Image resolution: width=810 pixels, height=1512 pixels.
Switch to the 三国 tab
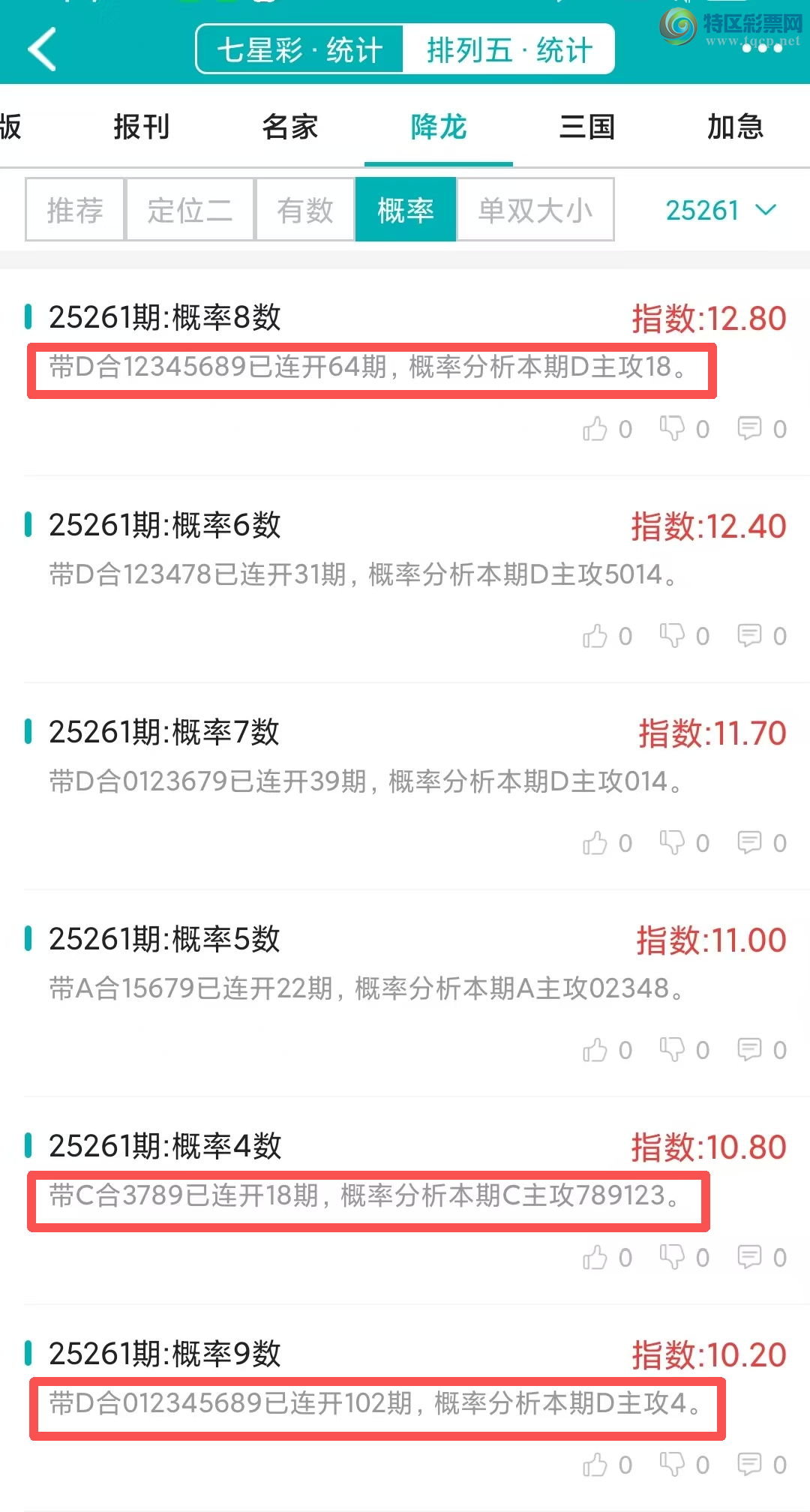[x=587, y=127]
